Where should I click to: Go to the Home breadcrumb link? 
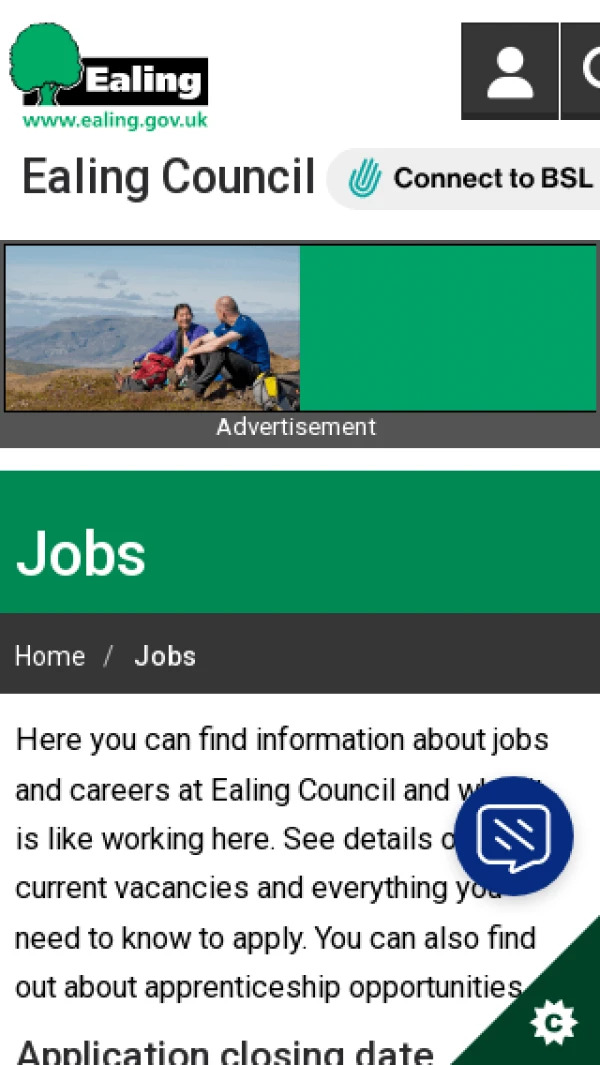[50, 656]
